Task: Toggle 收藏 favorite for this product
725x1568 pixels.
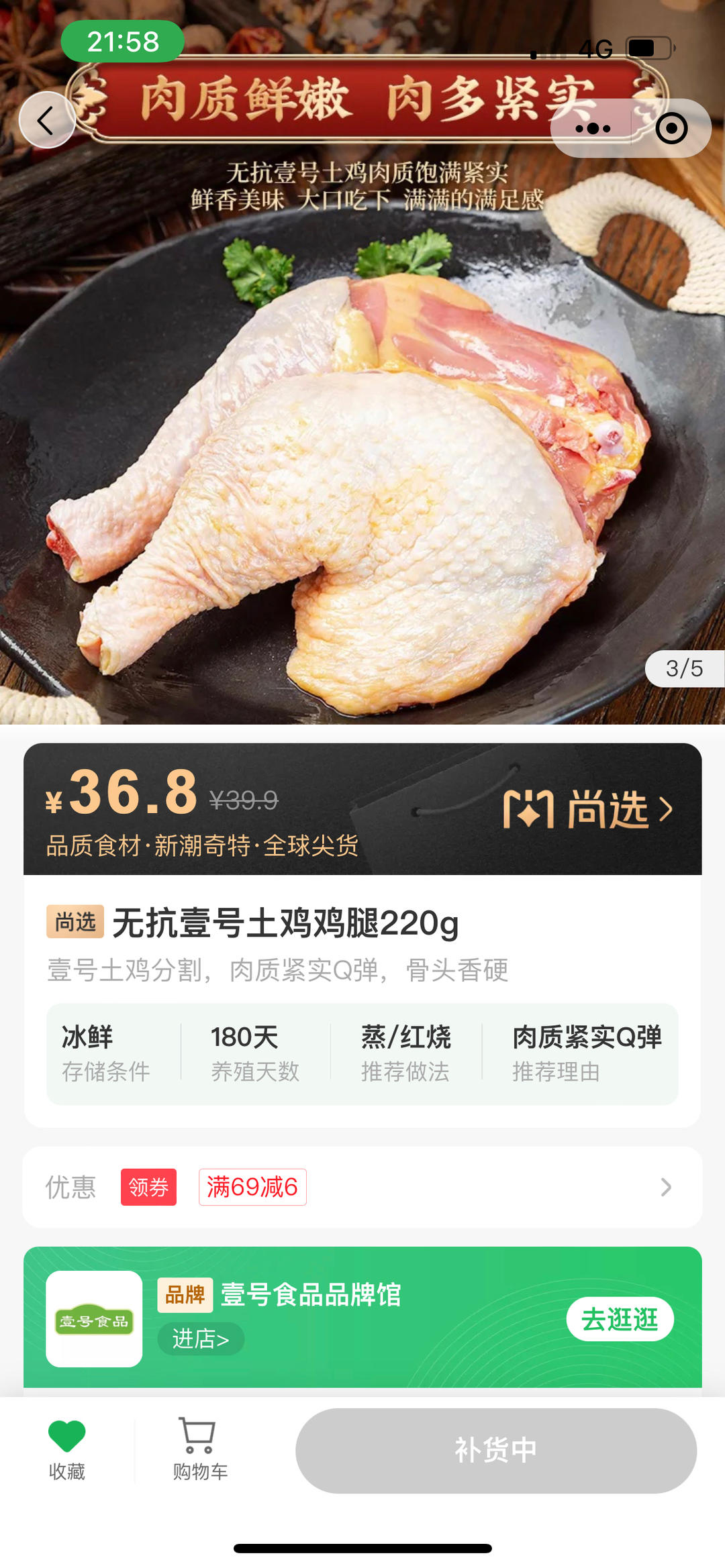Action: [67, 1449]
